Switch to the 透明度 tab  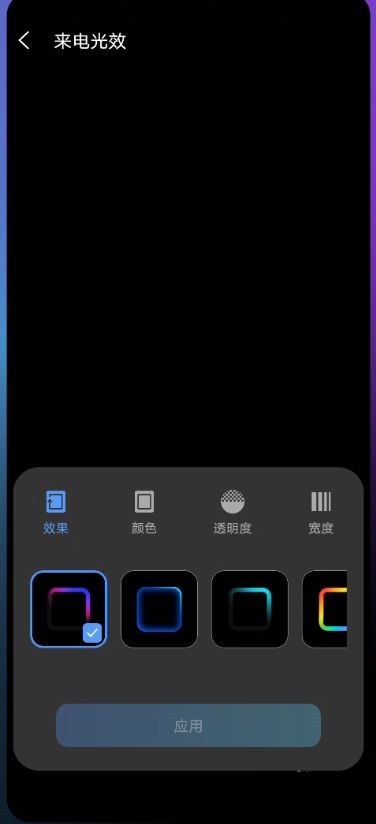(232, 512)
